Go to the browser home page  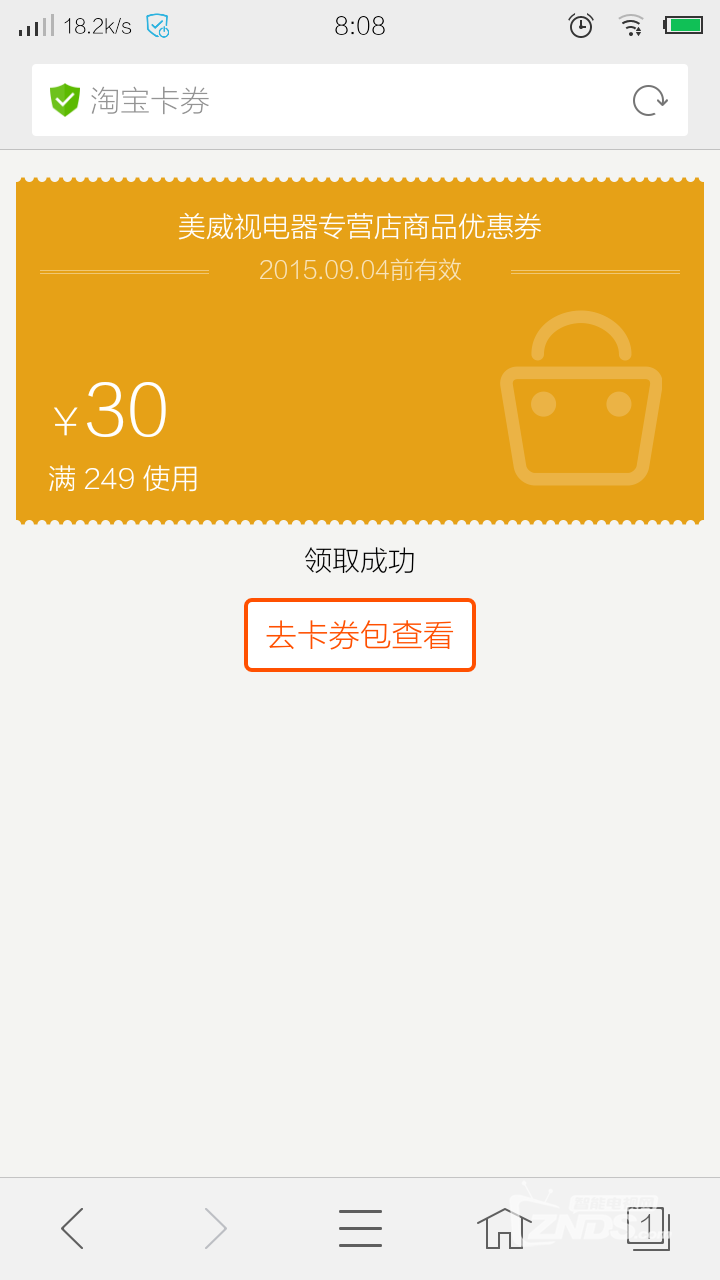click(x=504, y=1228)
